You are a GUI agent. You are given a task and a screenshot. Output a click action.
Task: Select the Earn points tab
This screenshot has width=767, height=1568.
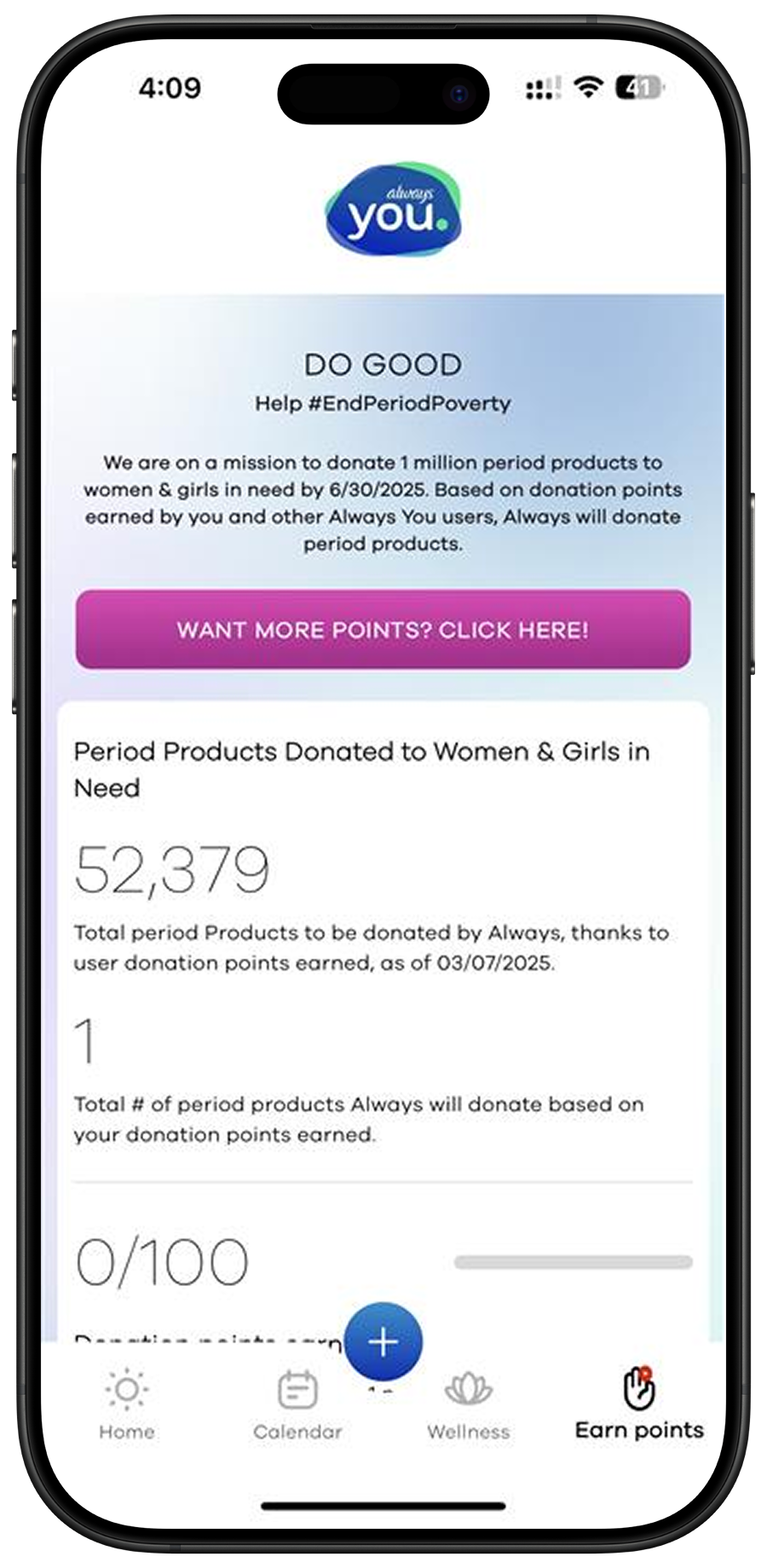[x=639, y=1406]
